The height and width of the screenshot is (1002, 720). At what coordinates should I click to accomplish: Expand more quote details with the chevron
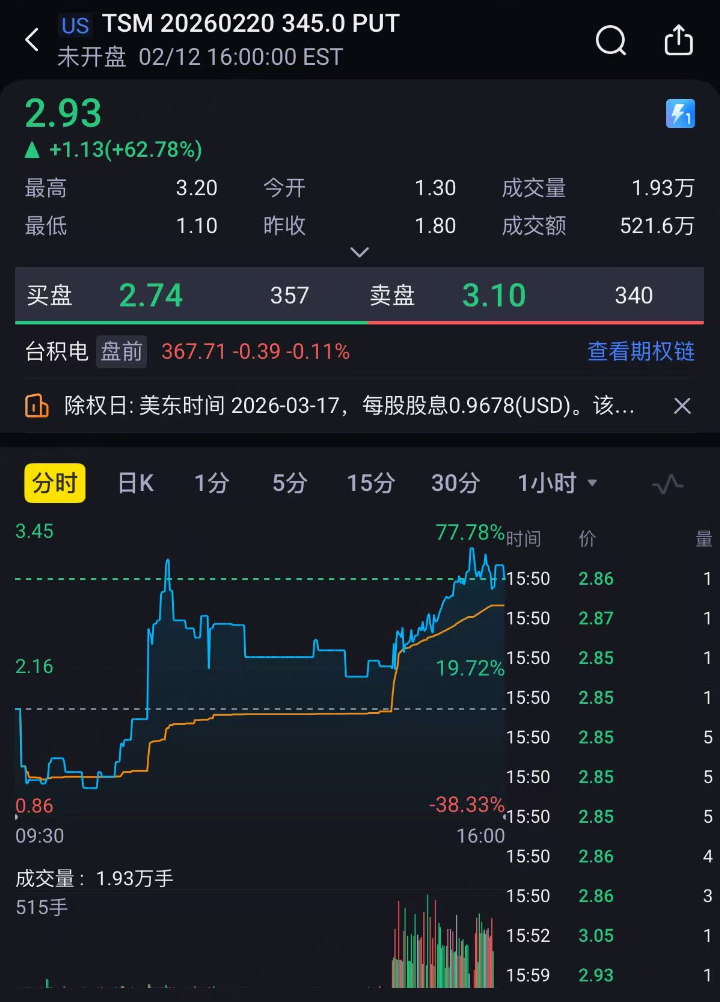click(x=360, y=252)
